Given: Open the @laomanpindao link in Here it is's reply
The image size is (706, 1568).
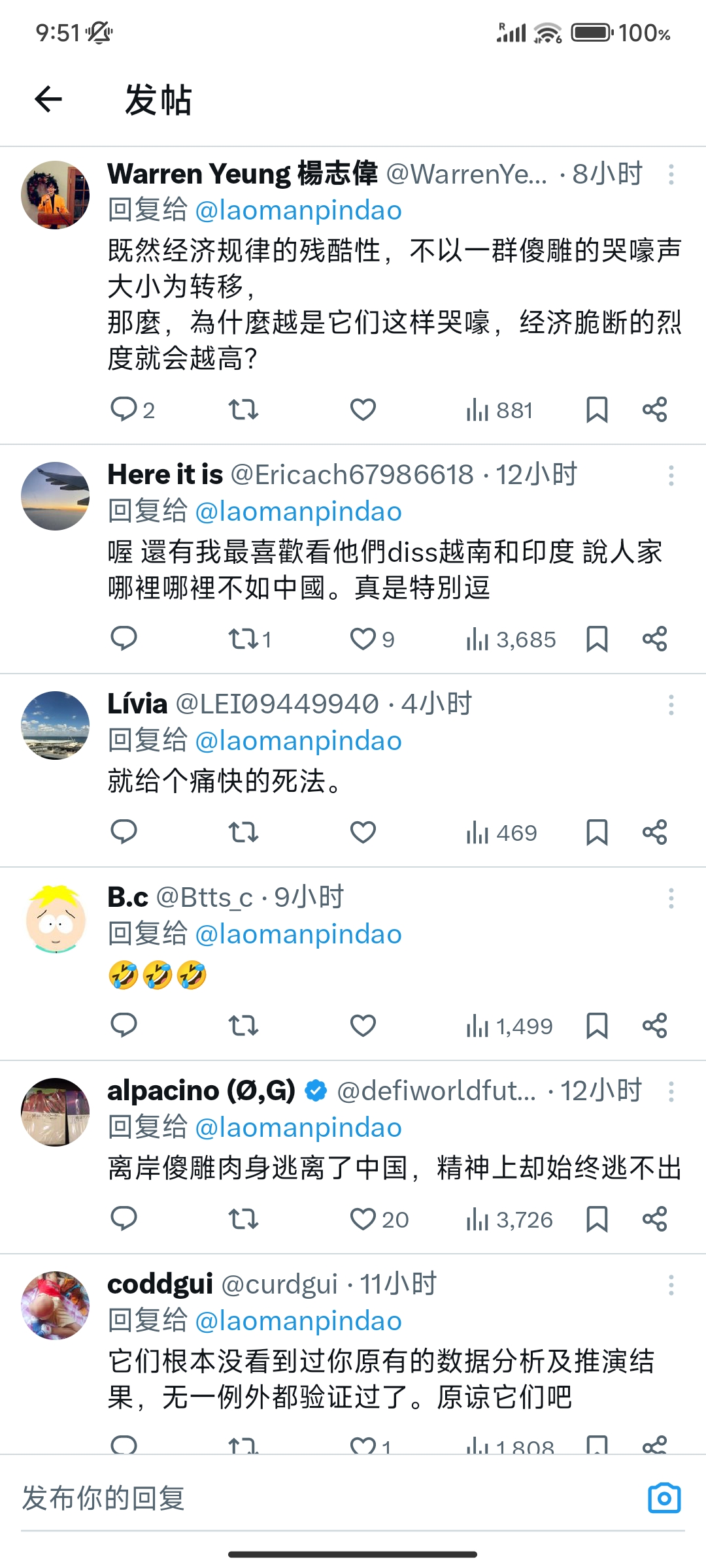Looking at the screenshot, I should pos(298,511).
